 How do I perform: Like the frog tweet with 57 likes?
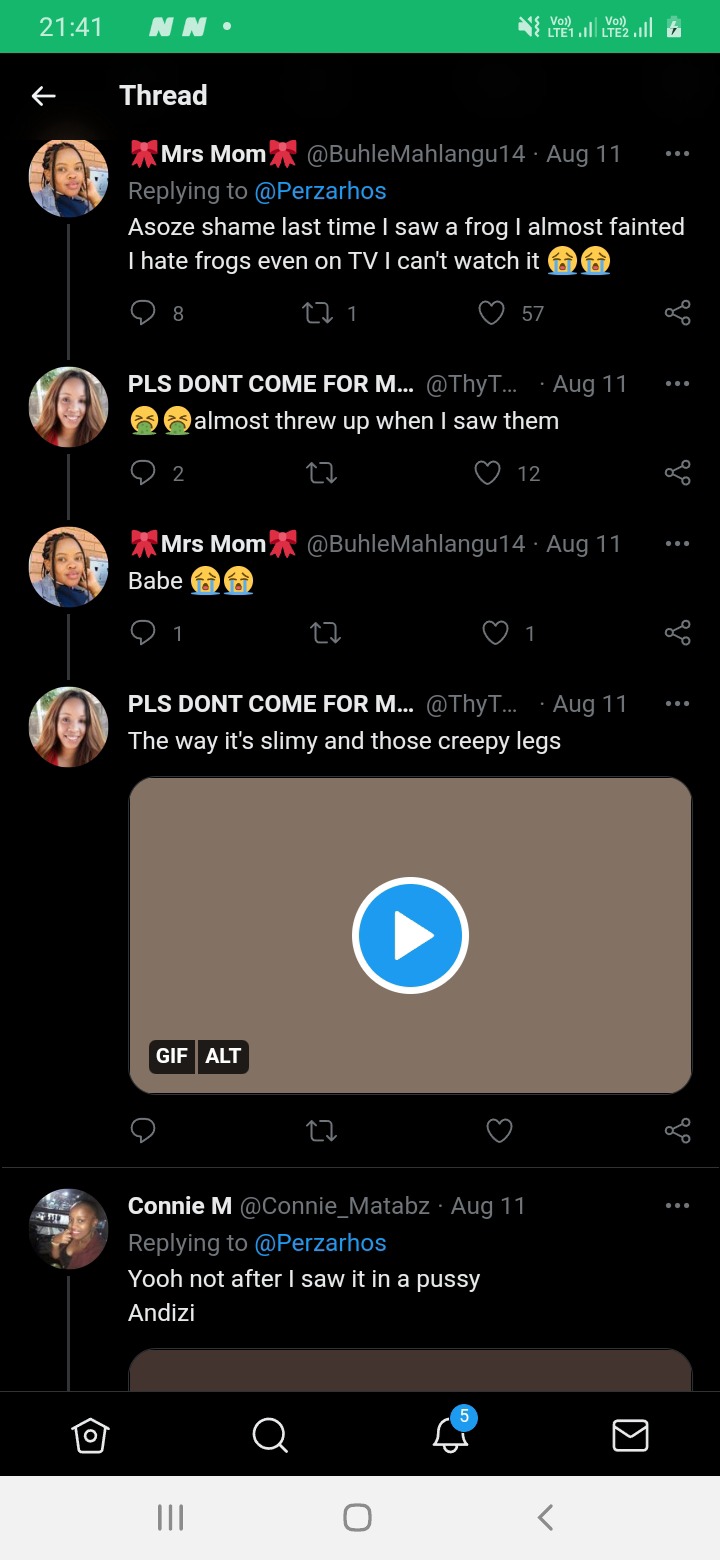491,314
